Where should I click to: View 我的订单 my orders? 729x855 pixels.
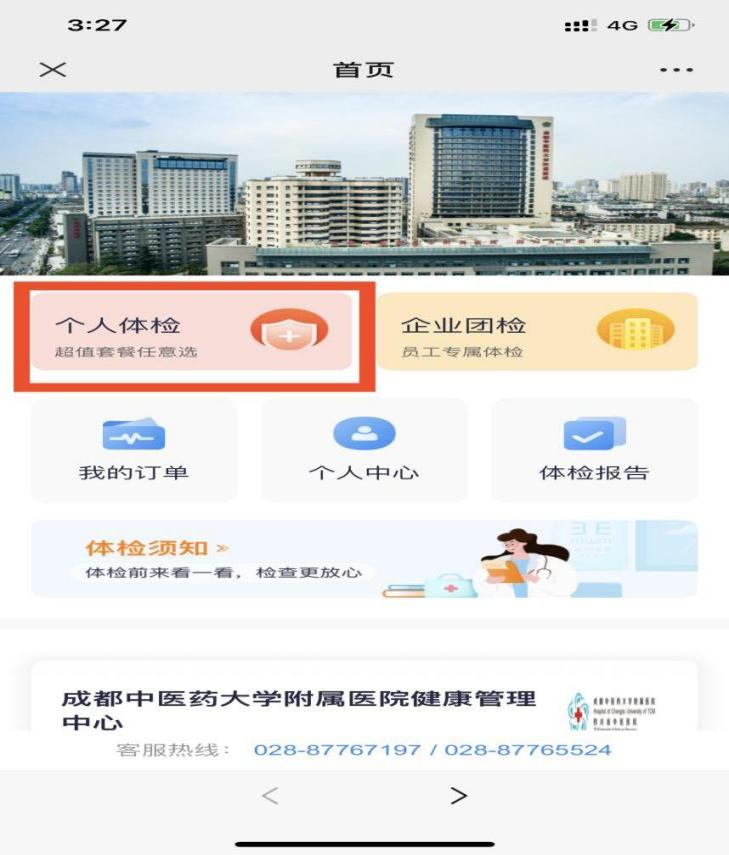point(134,450)
